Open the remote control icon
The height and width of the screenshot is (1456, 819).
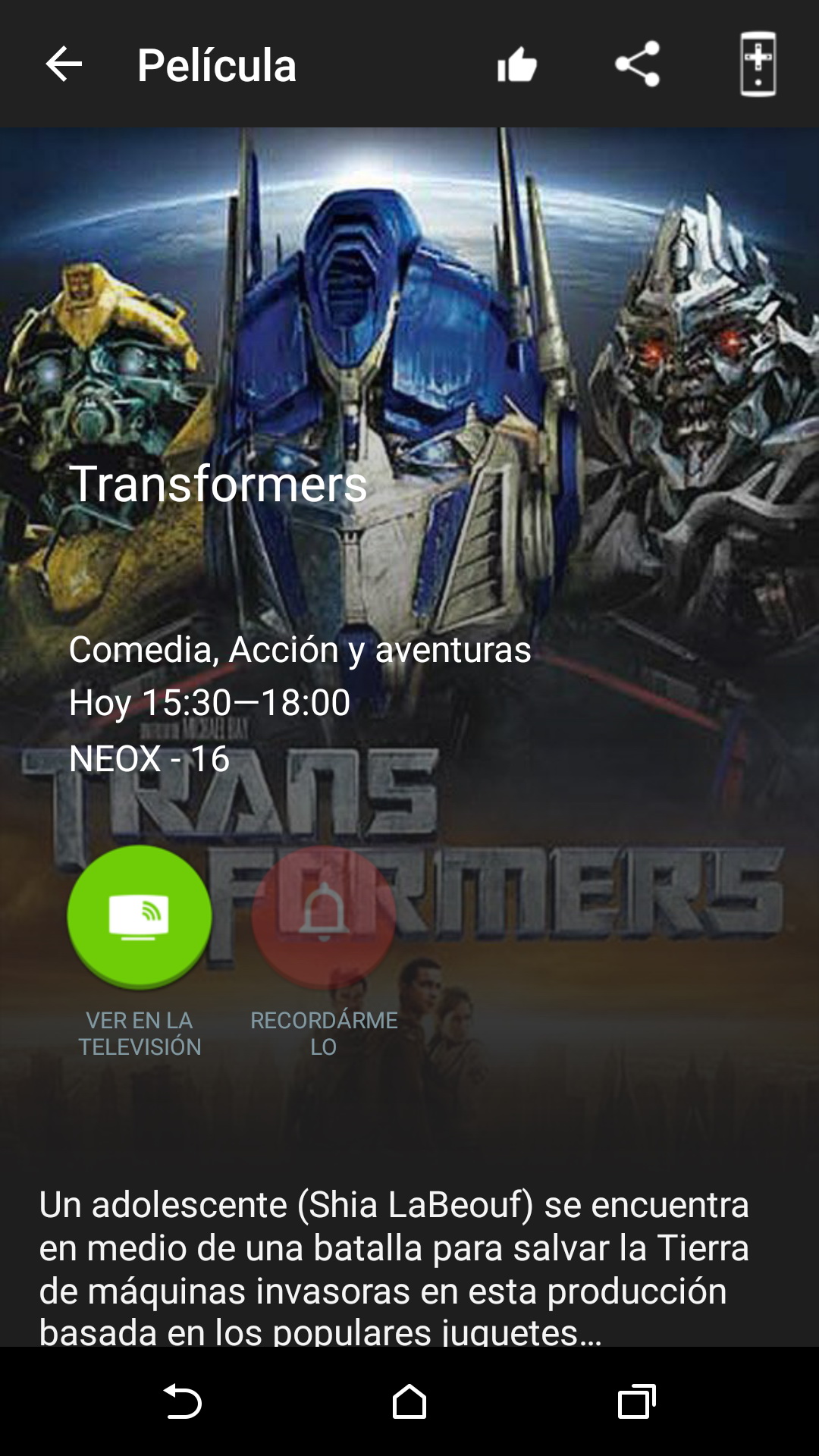tap(758, 64)
